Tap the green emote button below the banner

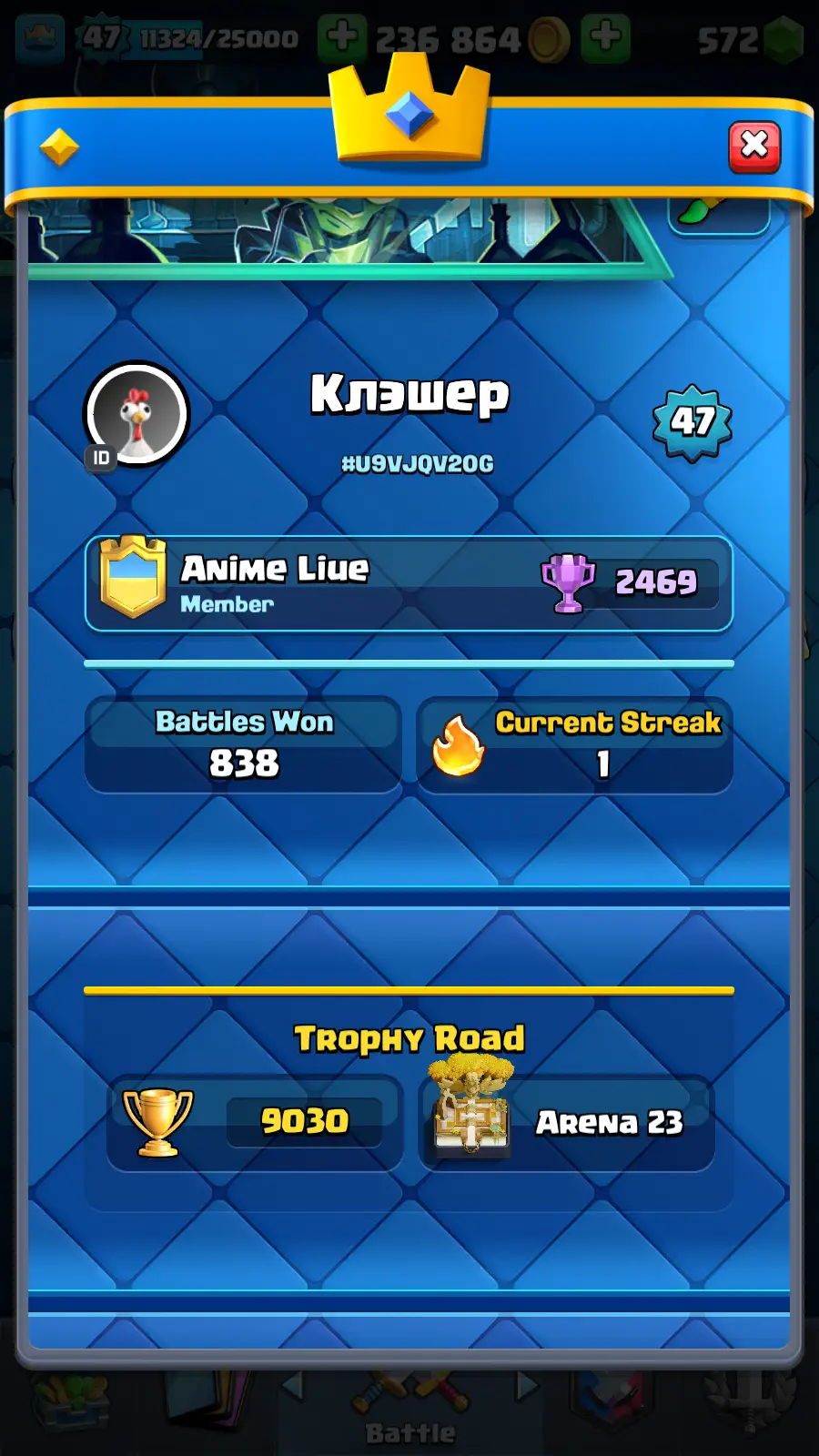pyautogui.click(x=719, y=215)
